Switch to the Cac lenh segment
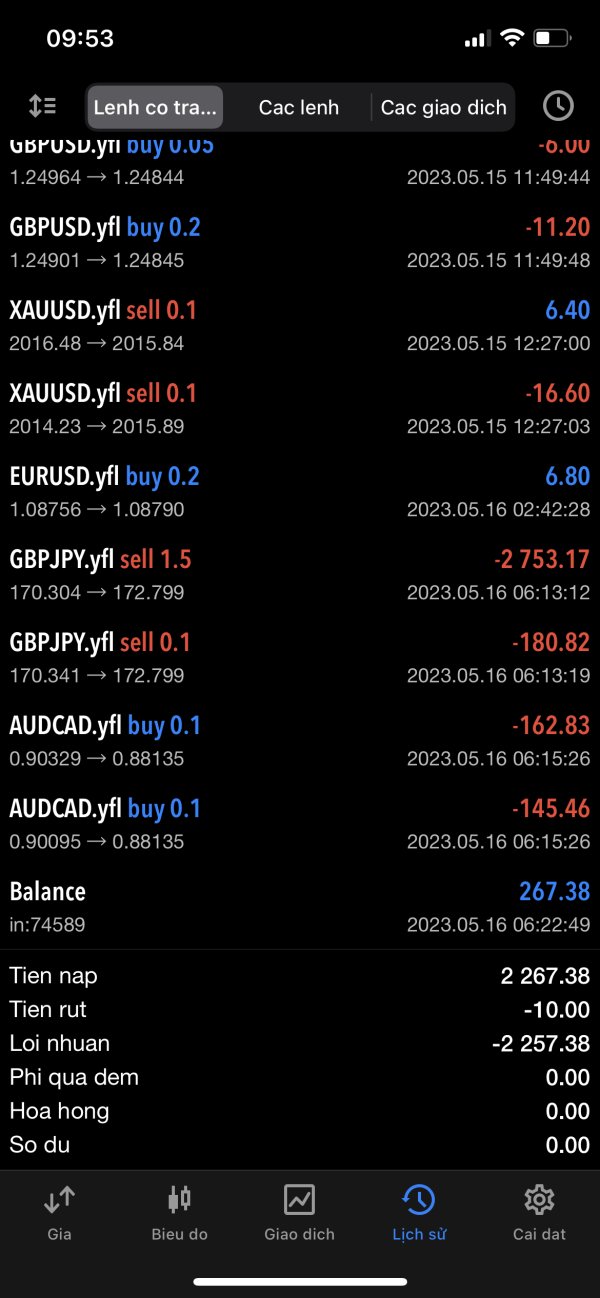600x1298 pixels. (298, 107)
